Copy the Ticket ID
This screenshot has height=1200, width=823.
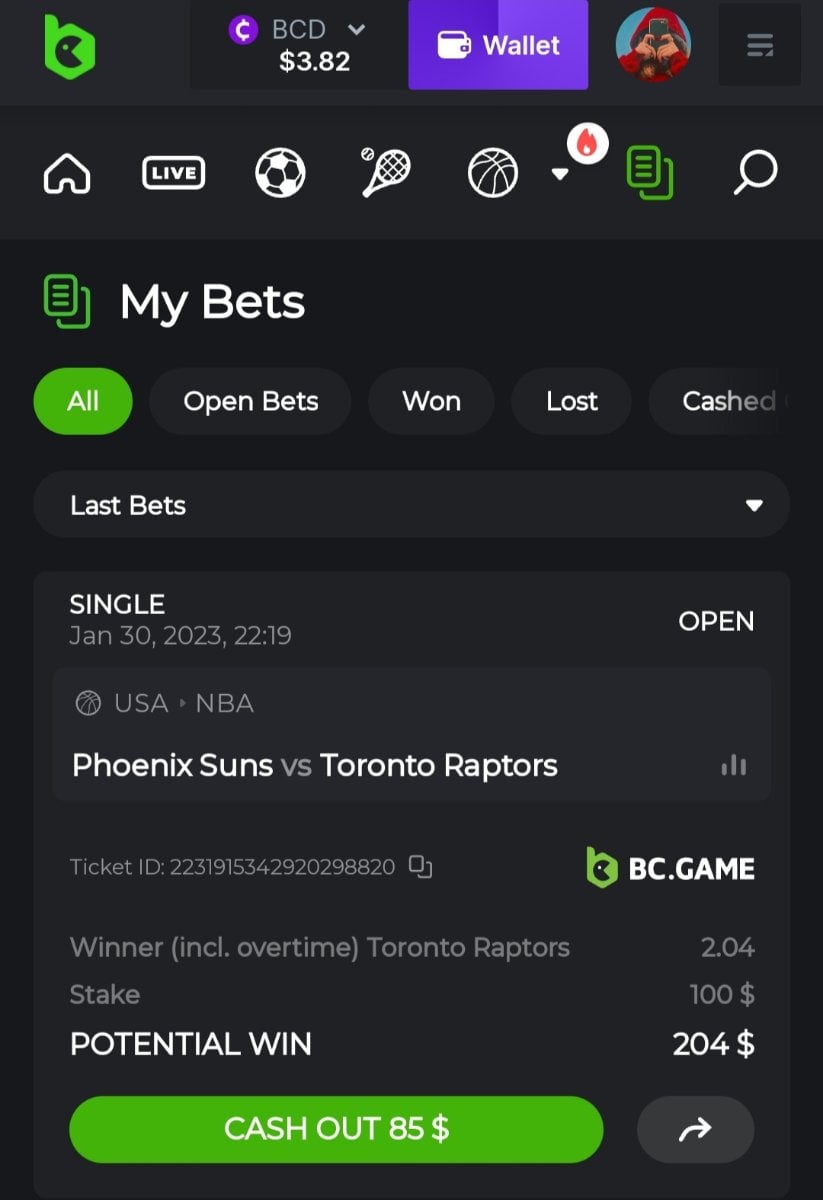click(x=421, y=867)
